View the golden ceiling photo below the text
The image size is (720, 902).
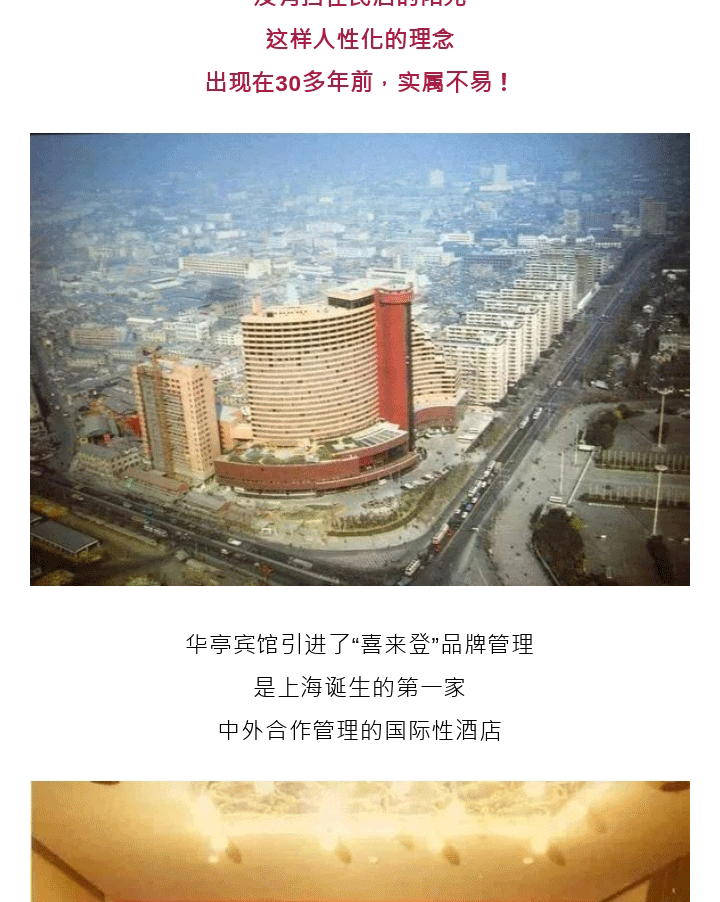point(360,841)
